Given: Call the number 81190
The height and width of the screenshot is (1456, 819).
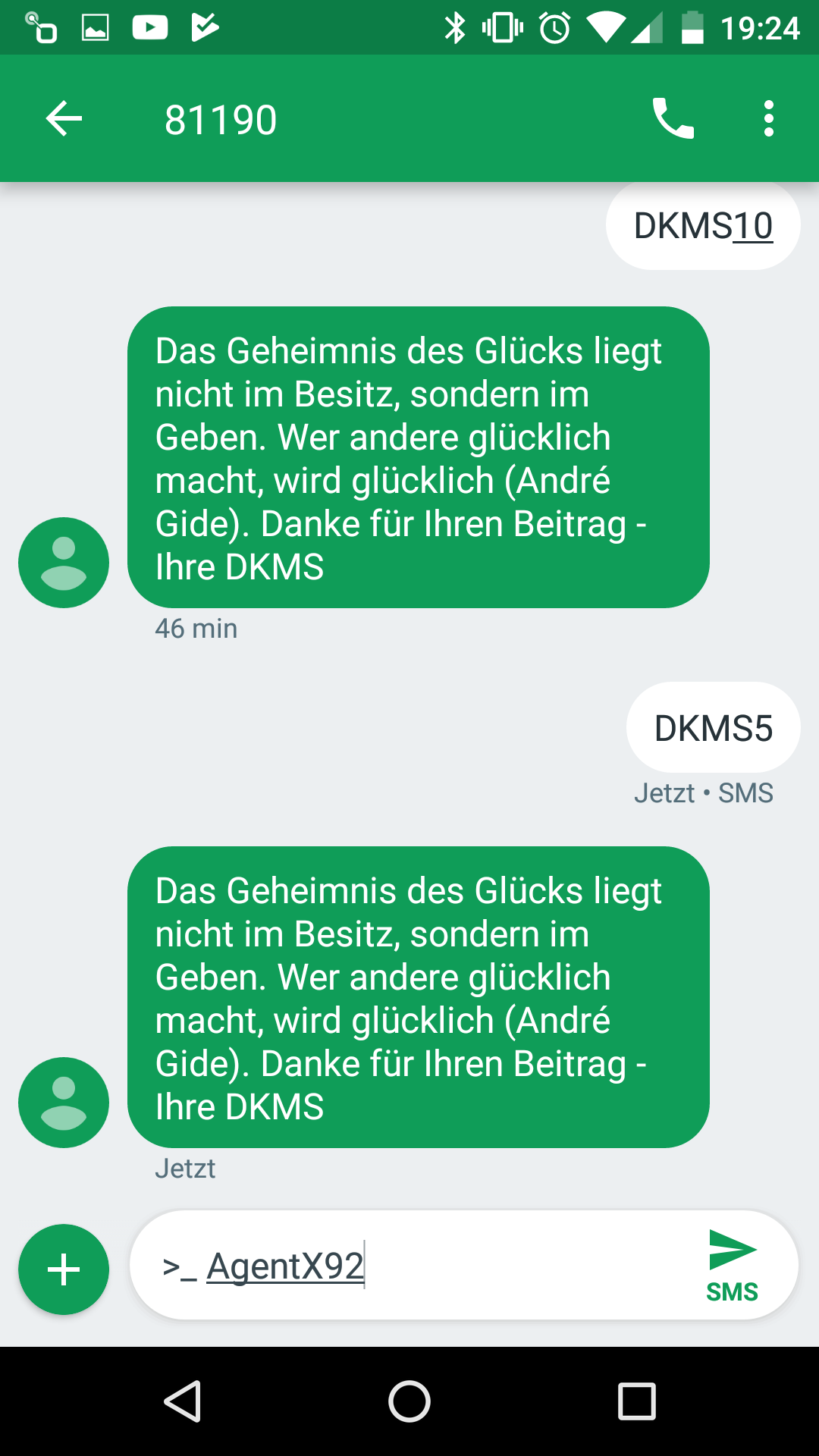Looking at the screenshot, I should [x=673, y=119].
